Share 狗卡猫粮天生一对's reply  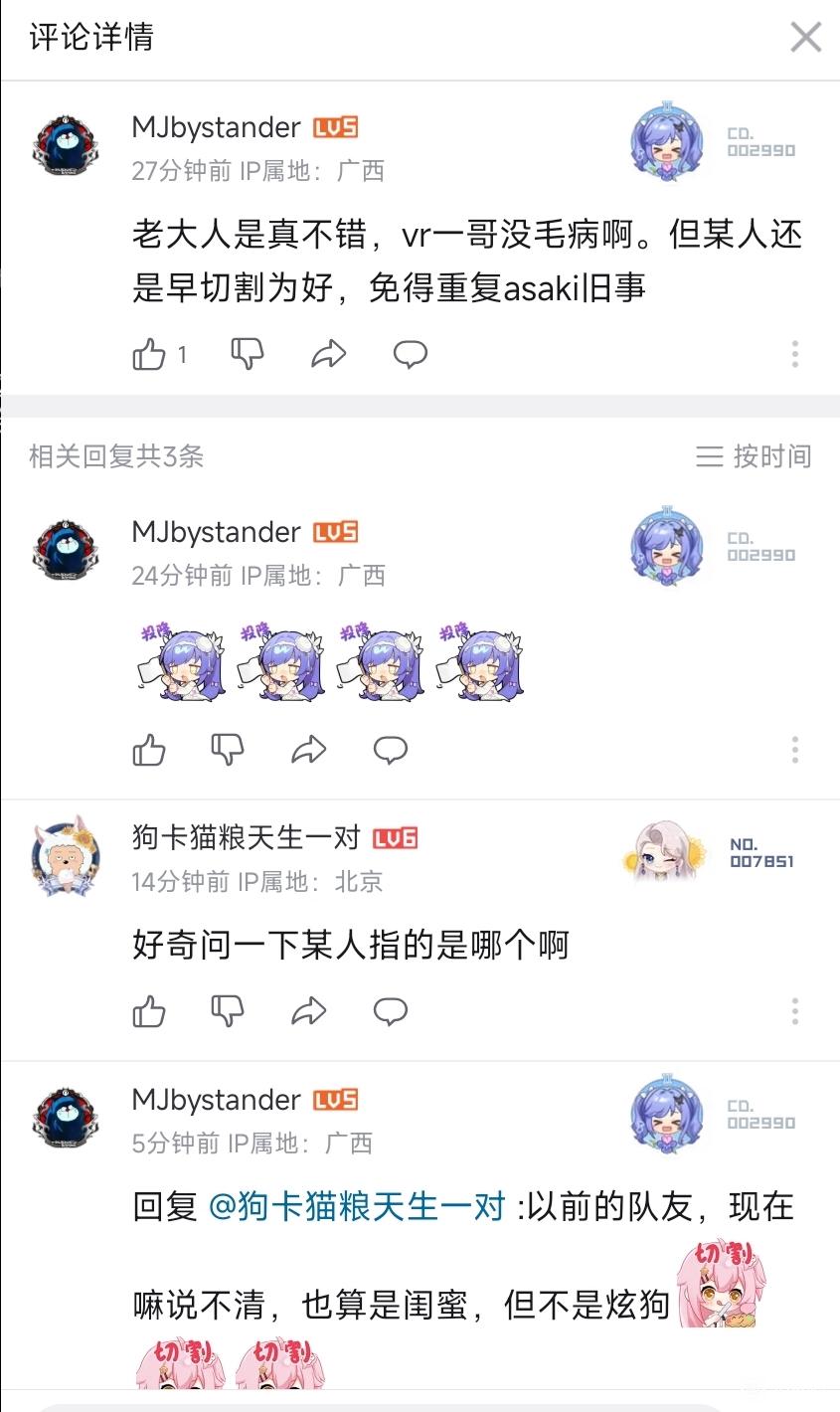click(x=309, y=1012)
